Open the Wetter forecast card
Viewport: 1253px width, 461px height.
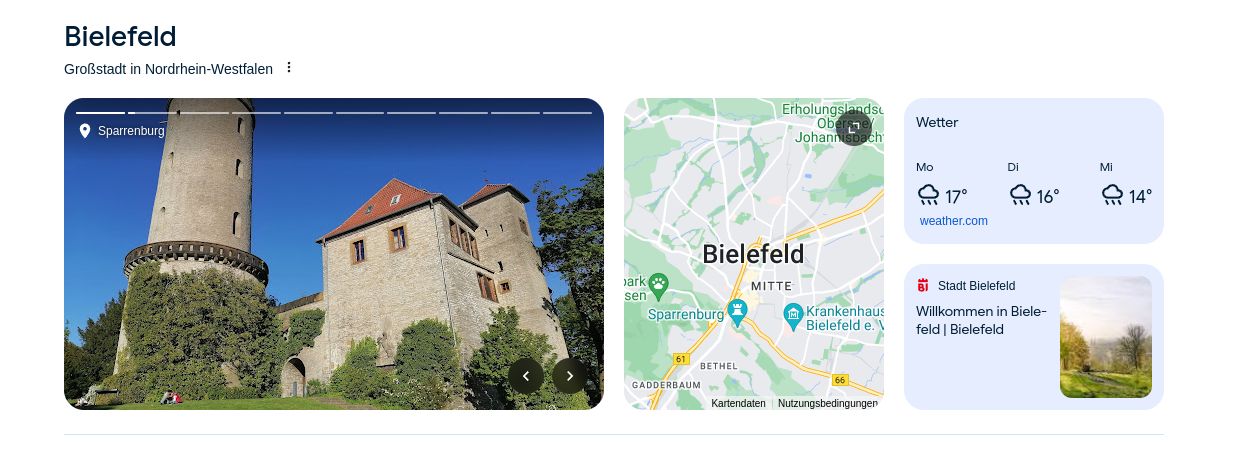pyautogui.click(x=1033, y=160)
